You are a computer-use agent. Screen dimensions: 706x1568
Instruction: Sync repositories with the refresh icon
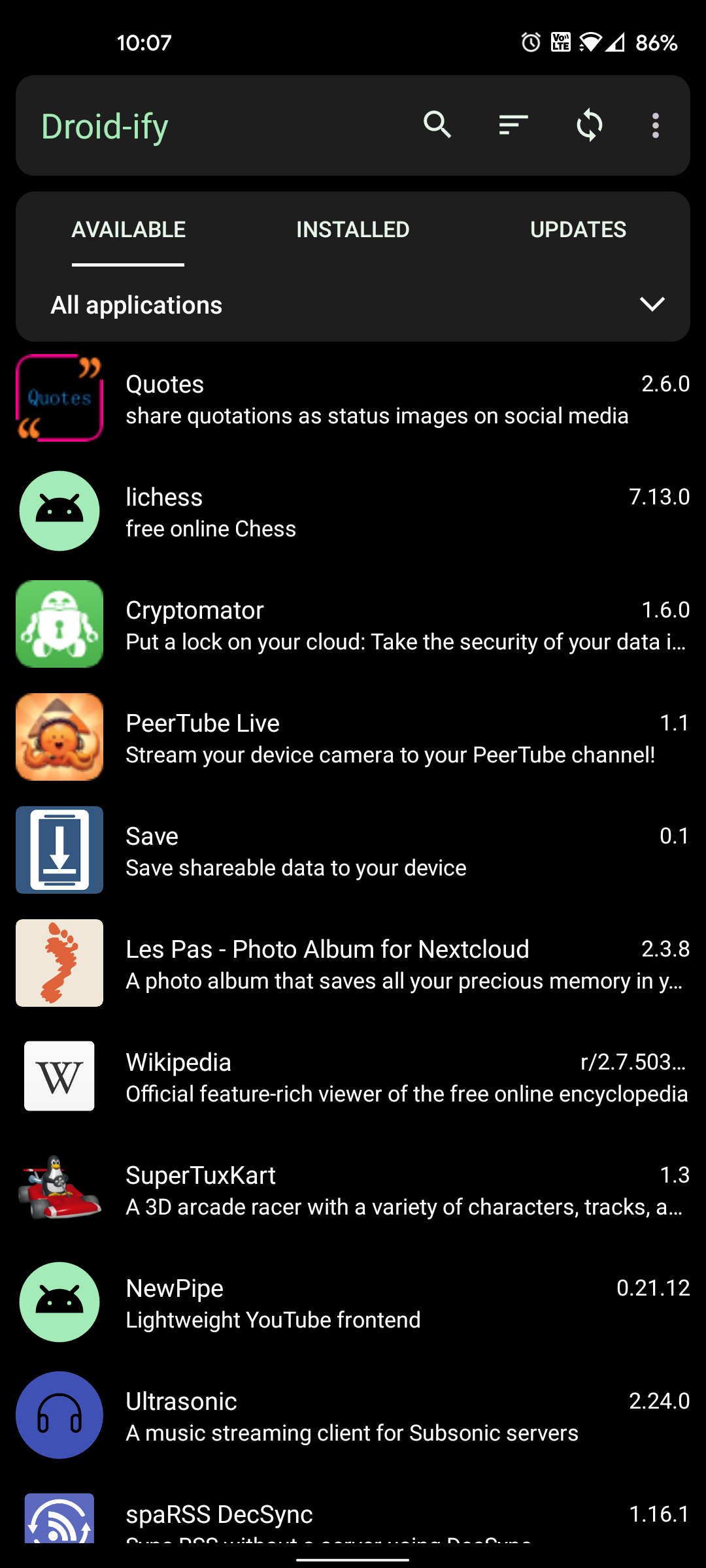[589, 125]
